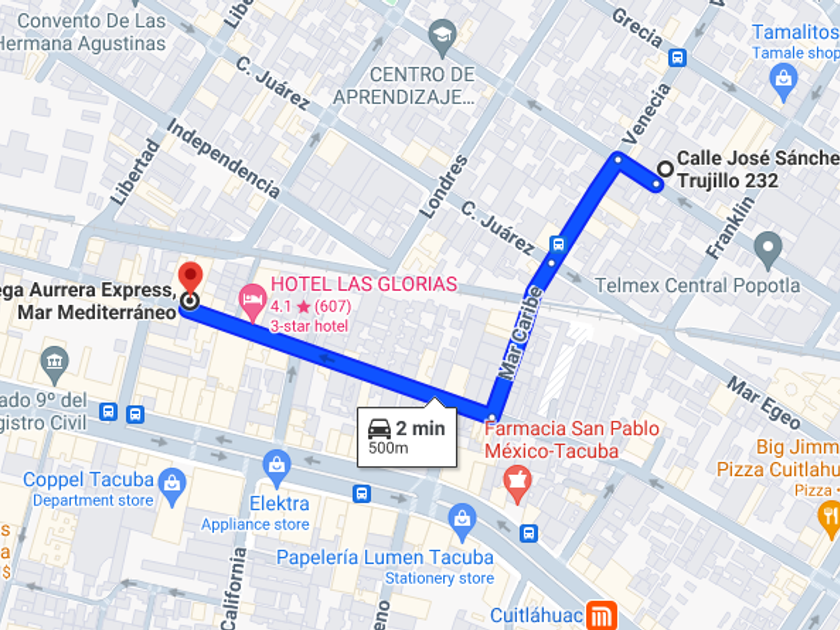Screen dimensions: 840x630
Task: Select the red destination pin at Bodega Aurrera
Action: 189,276
